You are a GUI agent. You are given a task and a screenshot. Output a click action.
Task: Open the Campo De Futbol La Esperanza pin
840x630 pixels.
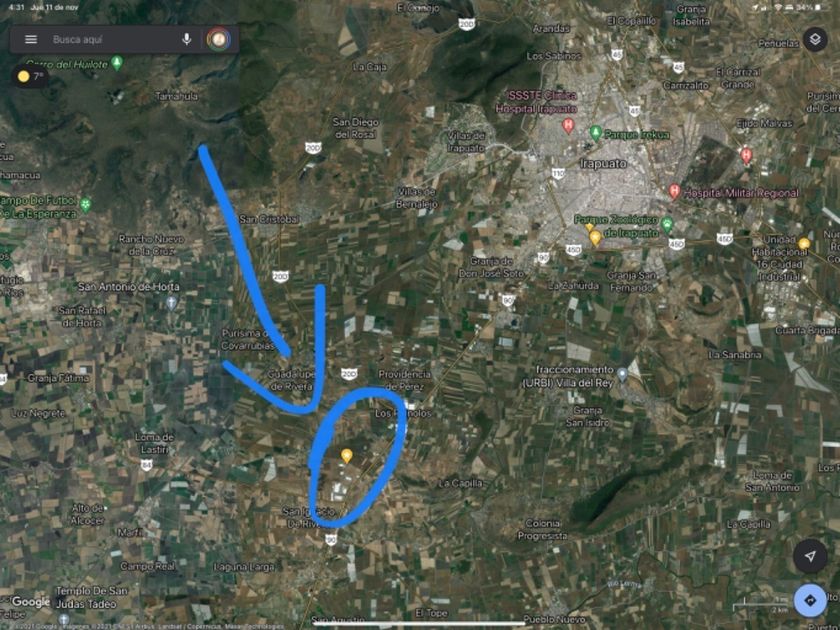pos(86,205)
